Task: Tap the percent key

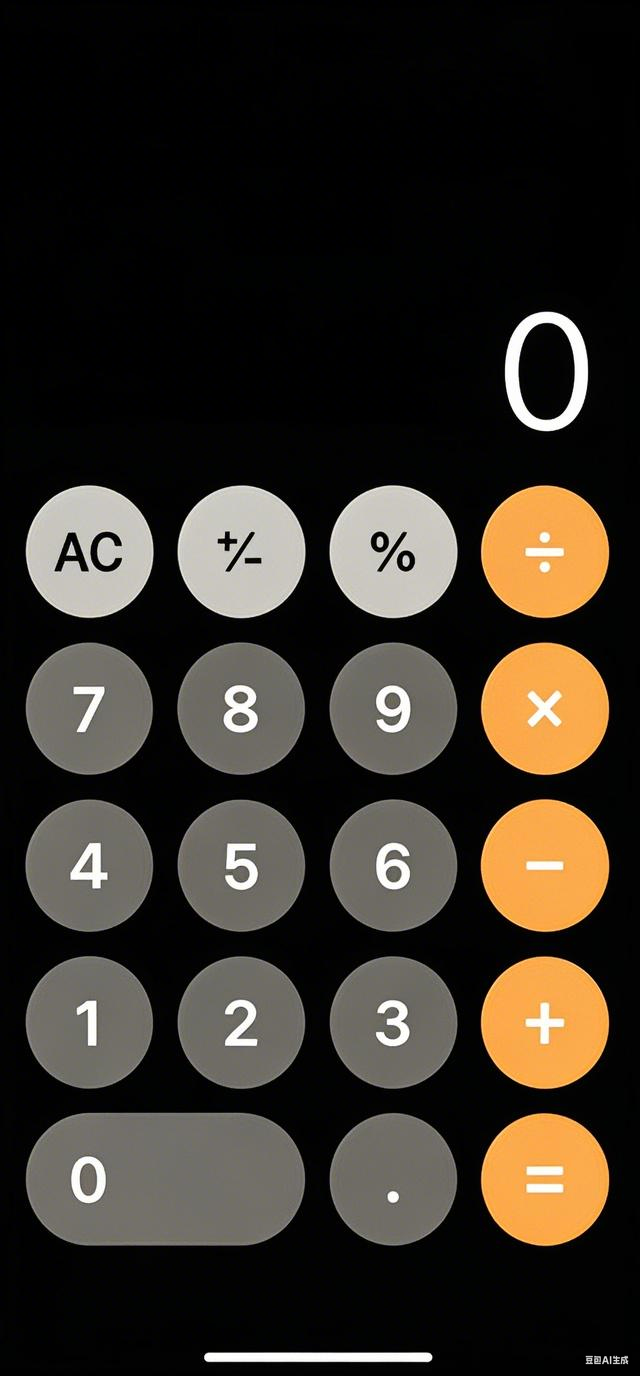Action: 393,551
